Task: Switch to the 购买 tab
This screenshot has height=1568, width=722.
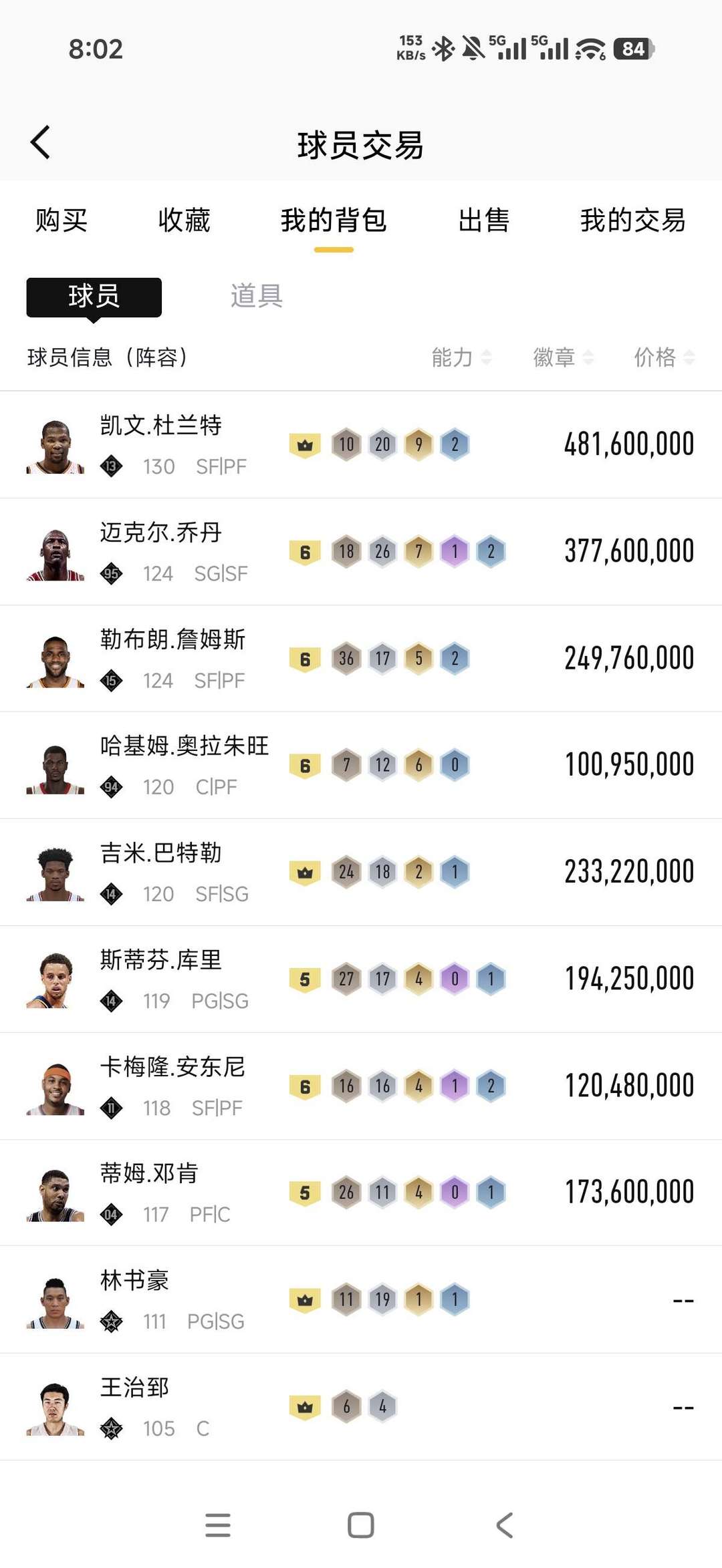Action: (62, 220)
